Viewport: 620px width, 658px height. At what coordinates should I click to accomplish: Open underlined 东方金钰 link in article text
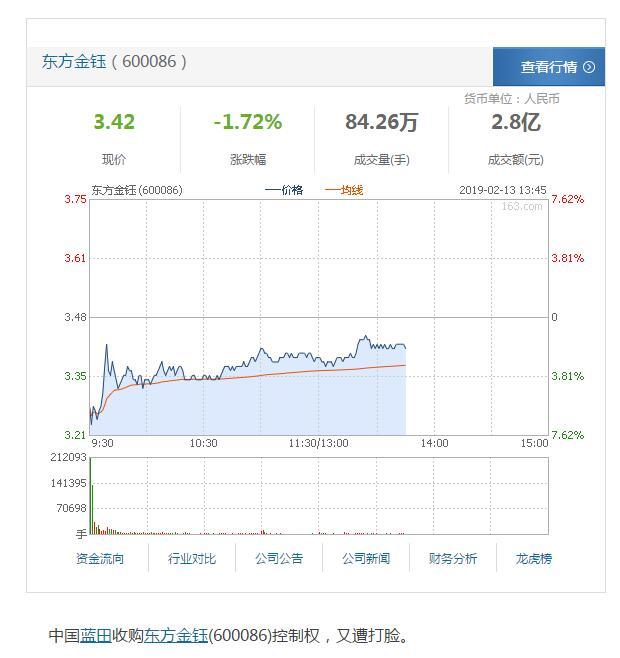(176, 636)
